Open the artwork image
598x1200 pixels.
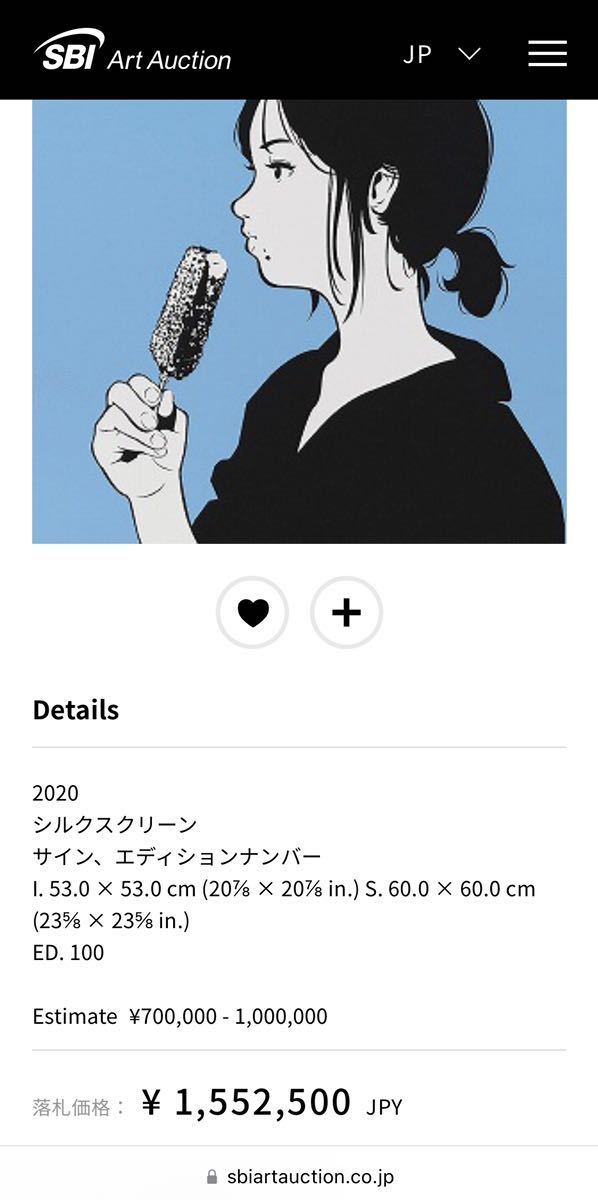click(299, 321)
